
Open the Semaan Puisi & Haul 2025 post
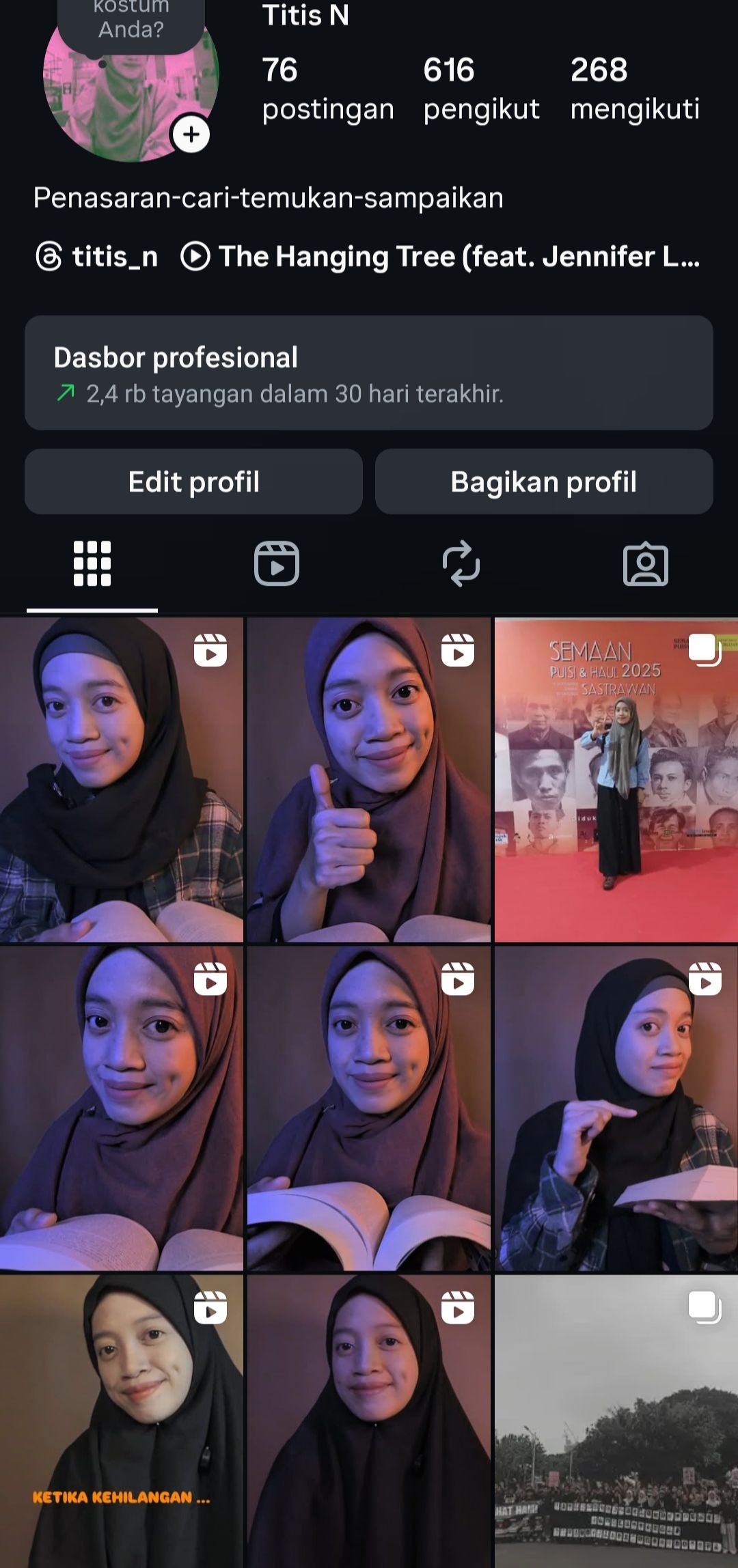click(x=616, y=780)
